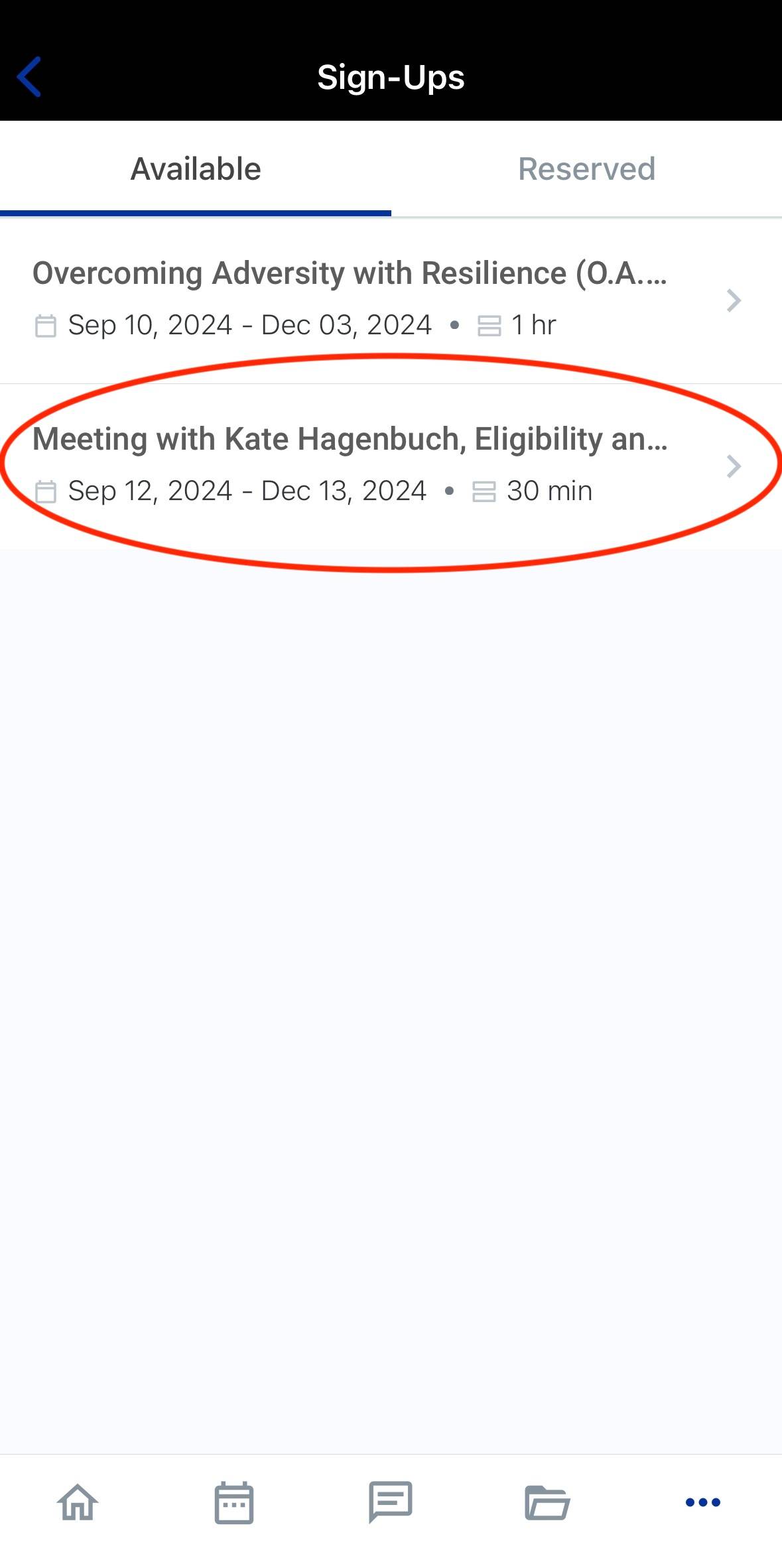Click the Sign-Ups screen title
This screenshot has height=1568, width=782.
(391, 77)
